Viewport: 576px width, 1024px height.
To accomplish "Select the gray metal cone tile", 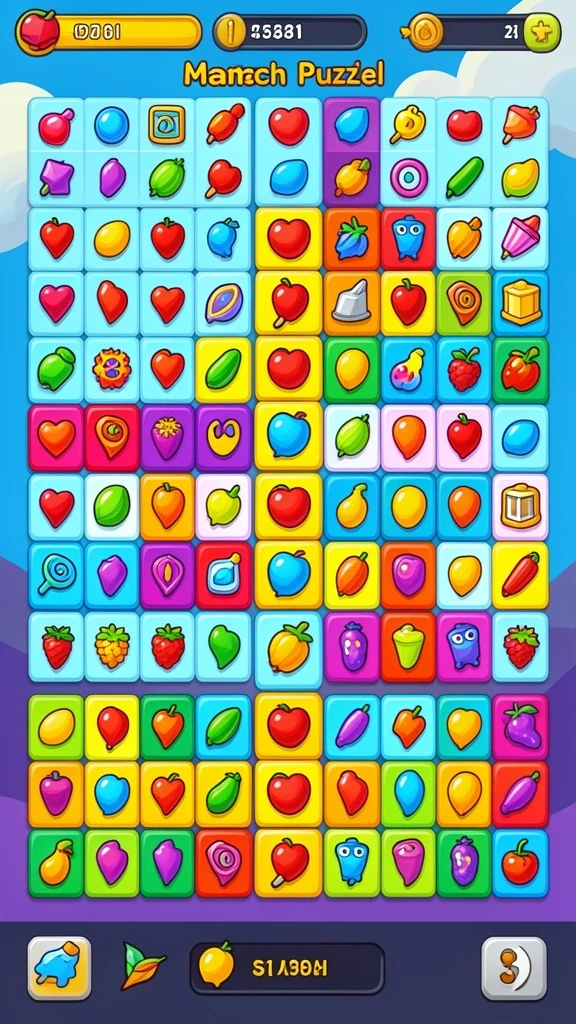I will pos(351,302).
